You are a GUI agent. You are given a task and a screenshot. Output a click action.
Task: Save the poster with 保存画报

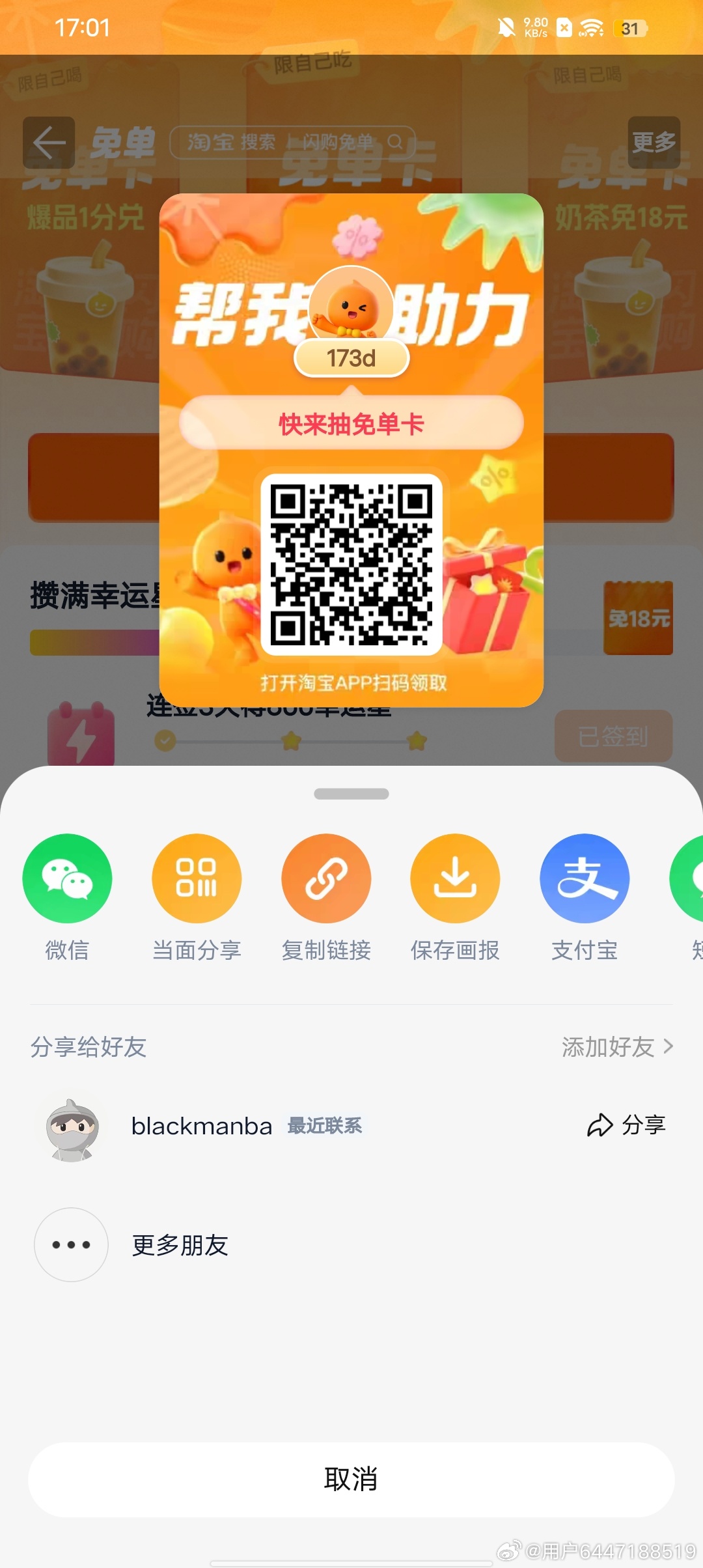point(455,878)
